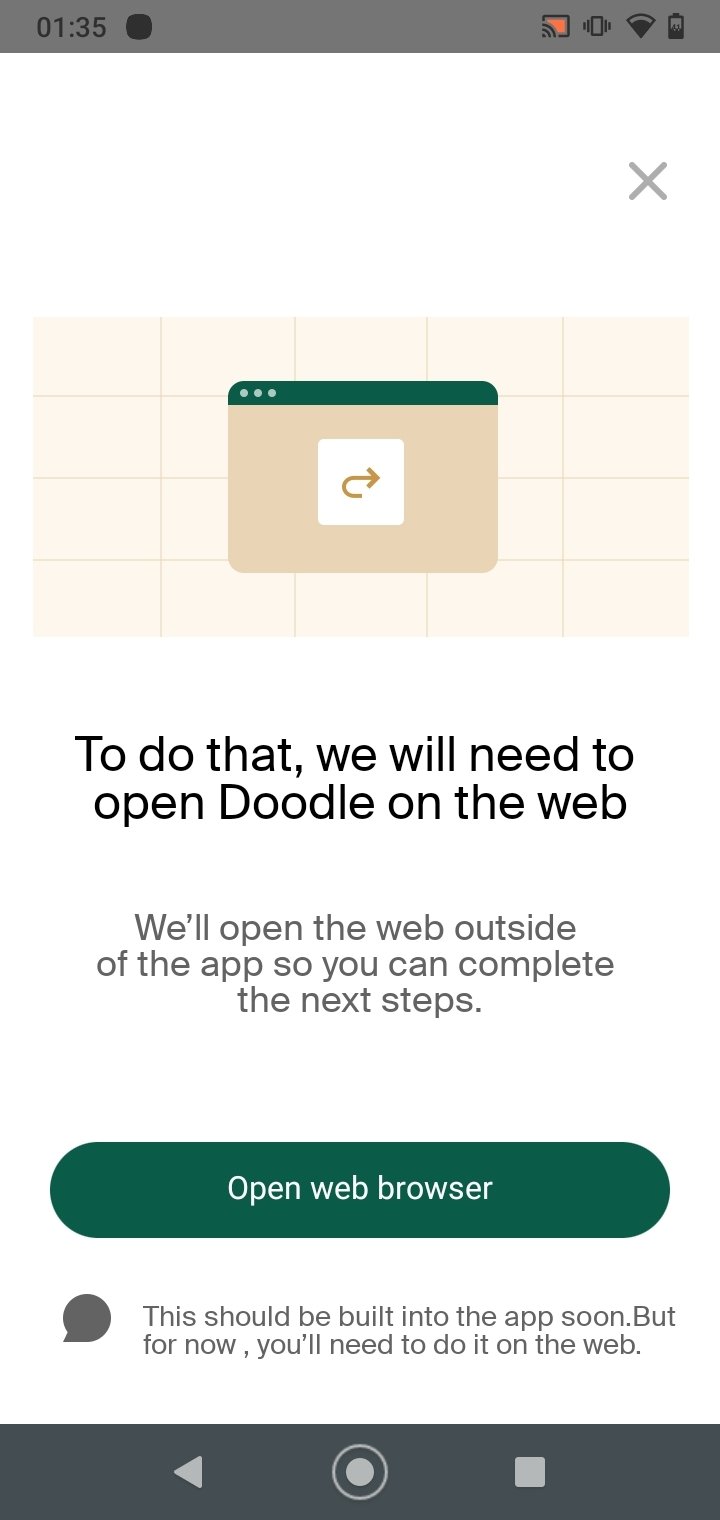The width and height of the screenshot is (720, 1520).
Task: Go back using the system back arrow
Action: (x=188, y=1472)
